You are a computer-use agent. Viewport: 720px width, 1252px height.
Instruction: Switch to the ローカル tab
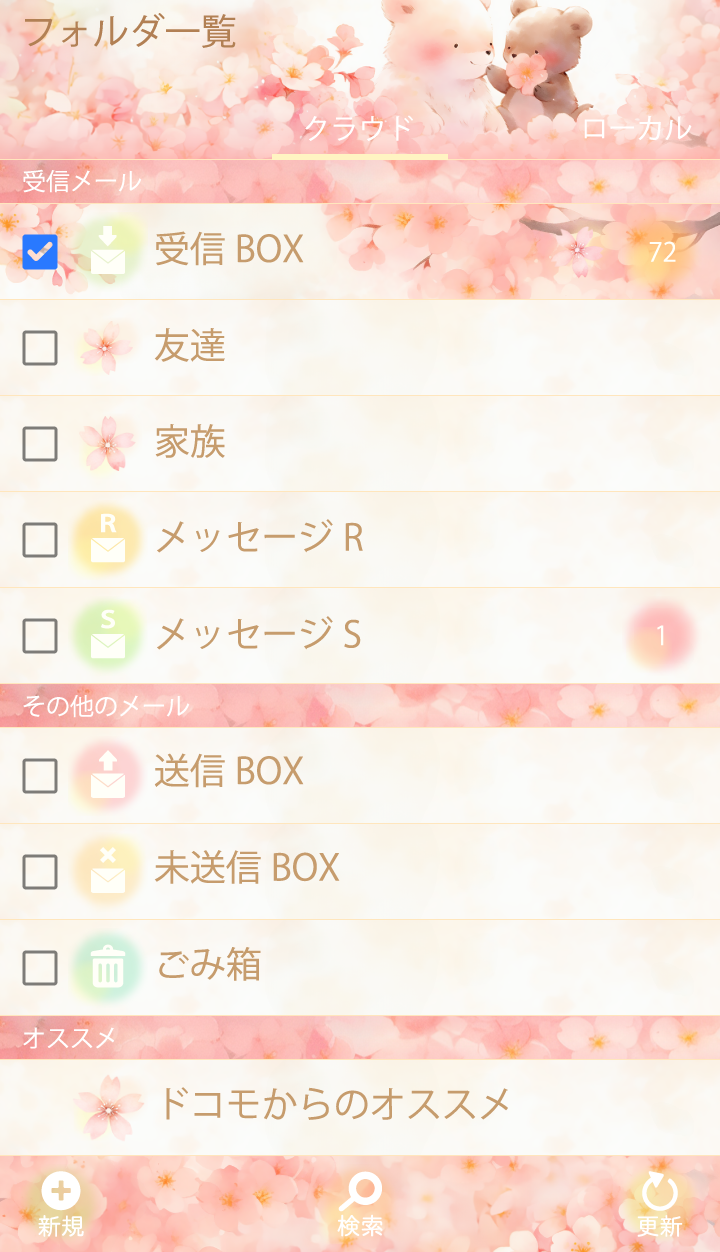tap(636, 128)
